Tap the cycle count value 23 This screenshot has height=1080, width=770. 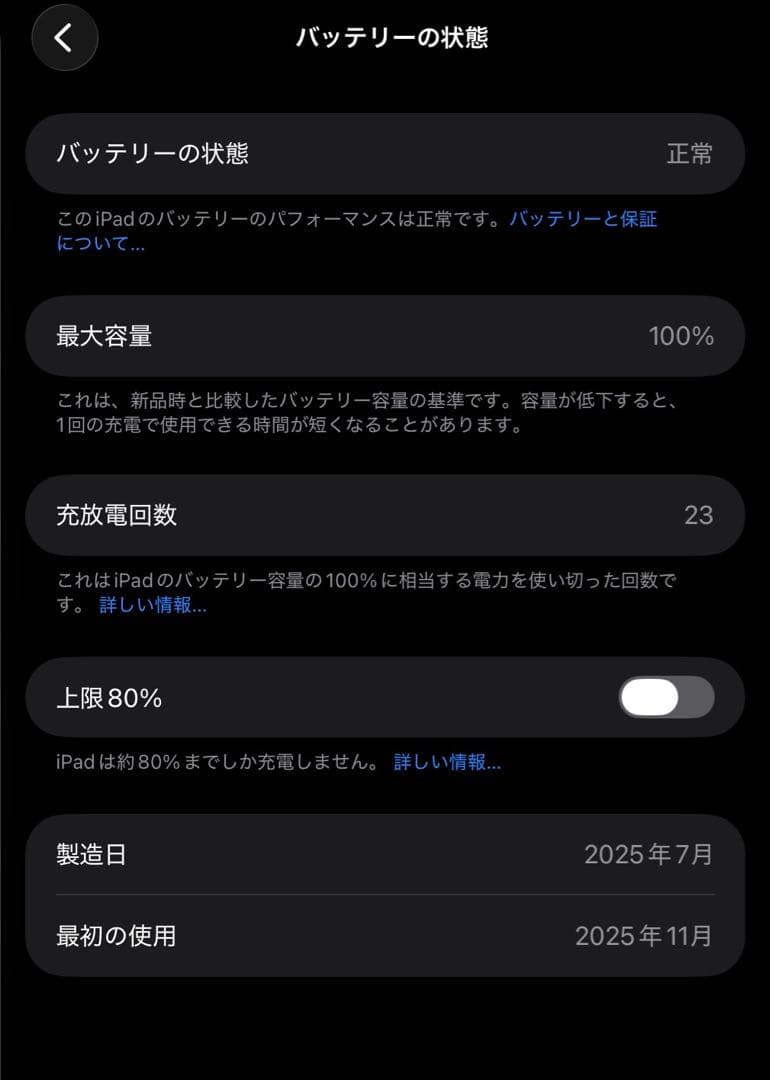point(700,515)
